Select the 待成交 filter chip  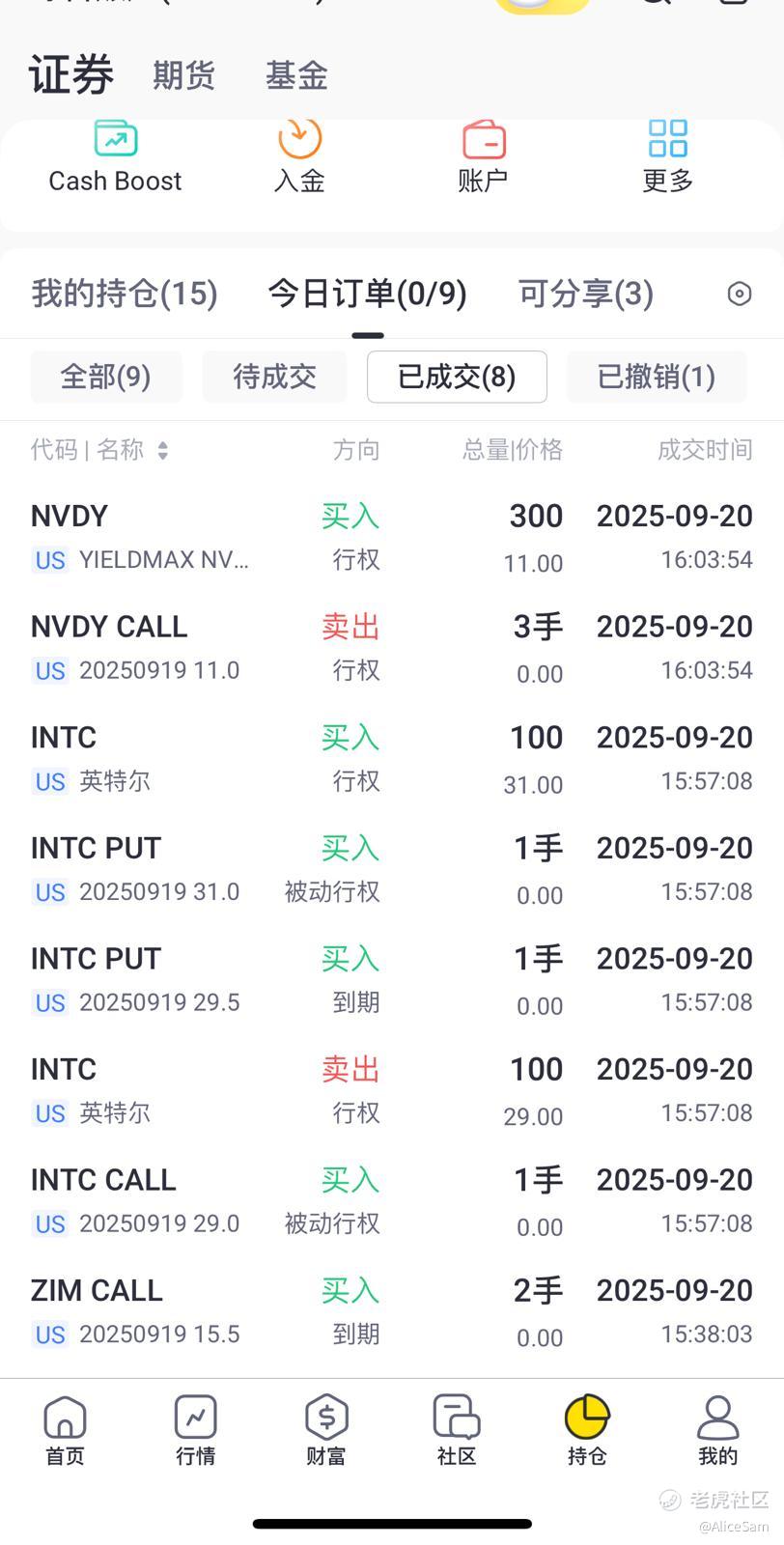274,377
